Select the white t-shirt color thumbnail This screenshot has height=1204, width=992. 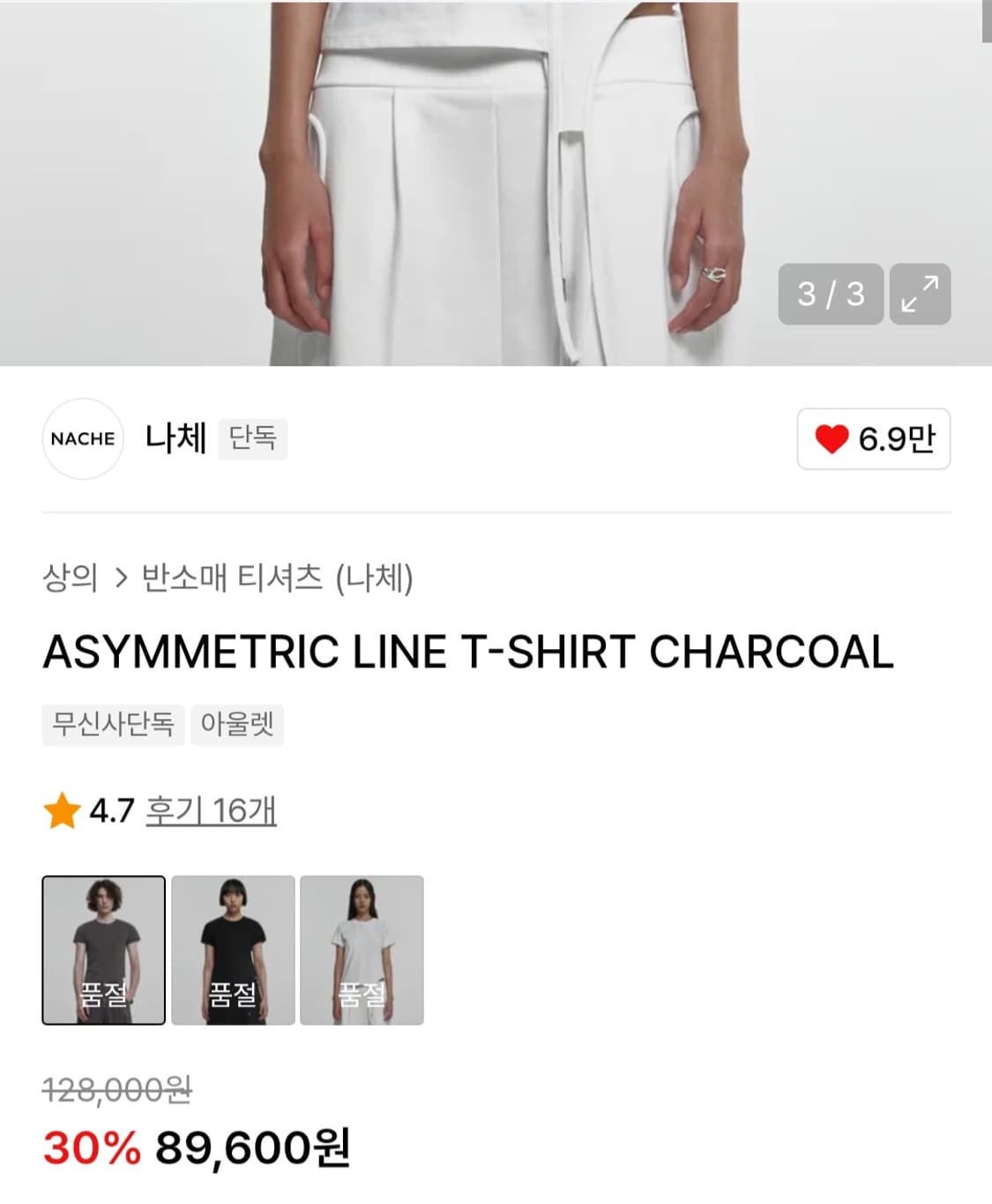(x=362, y=949)
